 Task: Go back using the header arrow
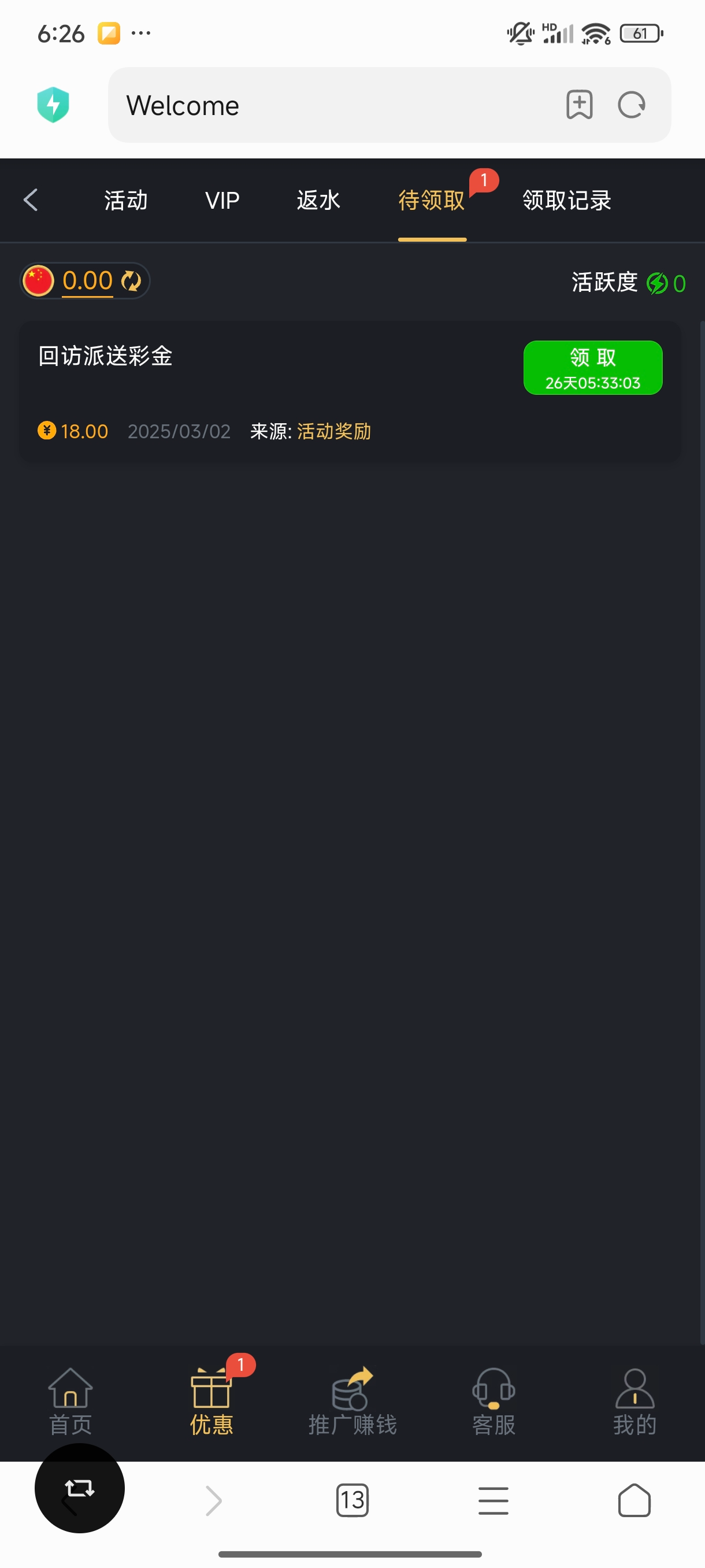tap(31, 199)
